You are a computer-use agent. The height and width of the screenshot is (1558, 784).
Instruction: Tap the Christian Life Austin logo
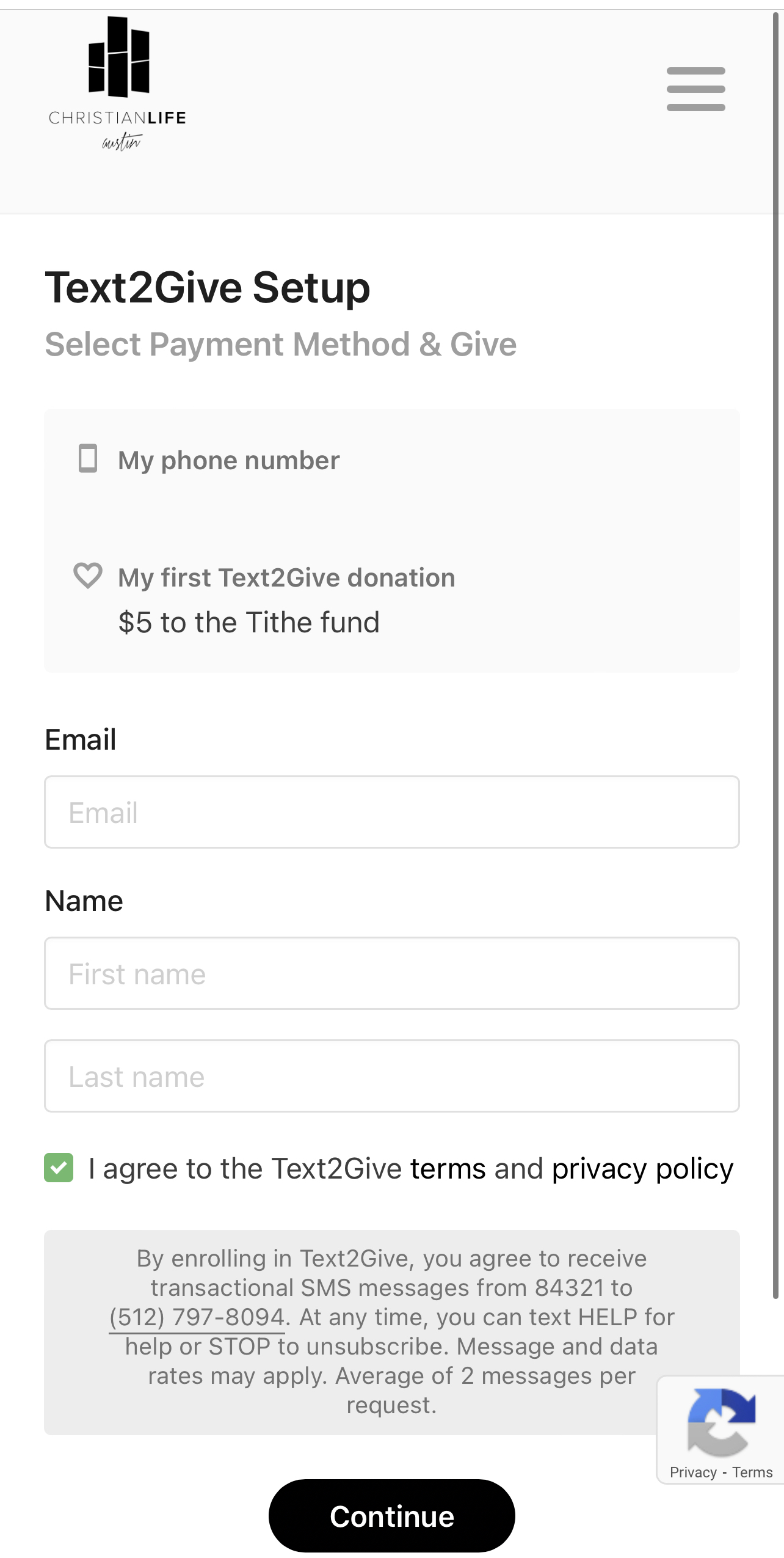coord(117,84)
